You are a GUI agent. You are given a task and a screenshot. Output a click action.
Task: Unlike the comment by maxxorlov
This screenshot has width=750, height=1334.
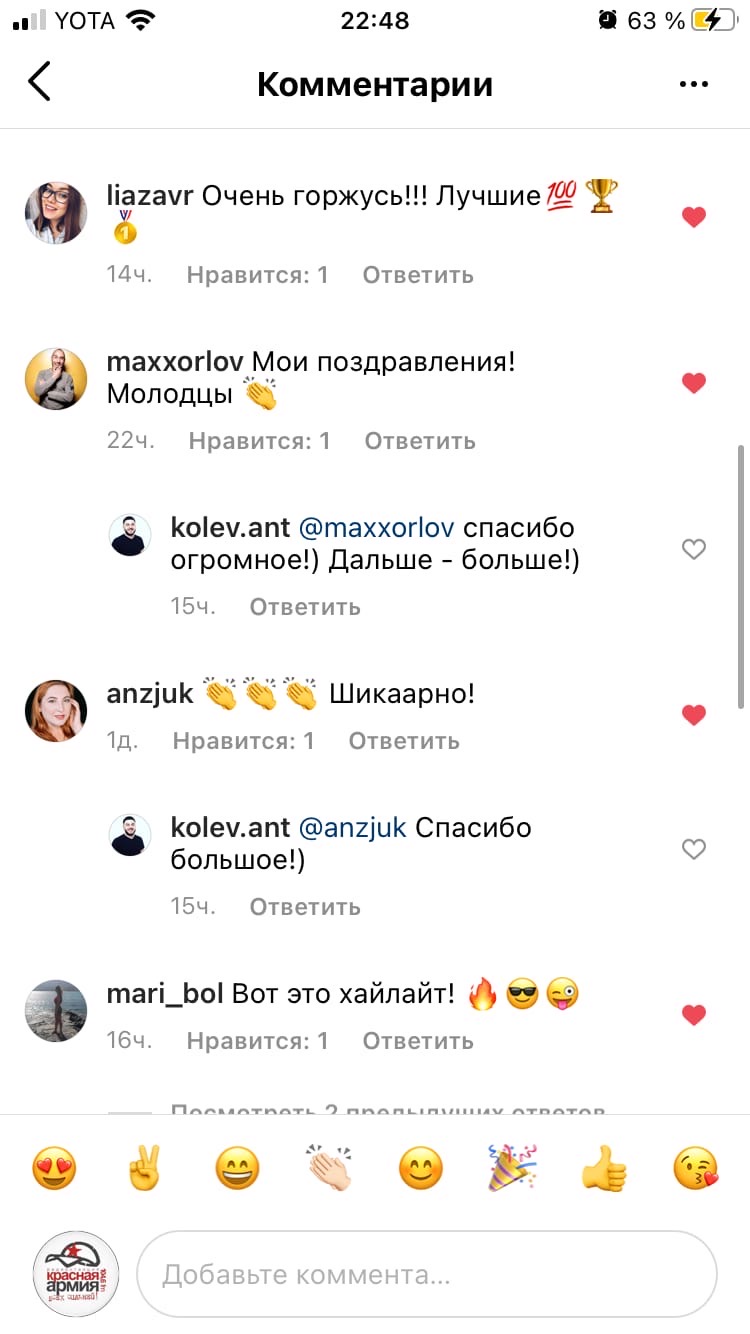693,383
